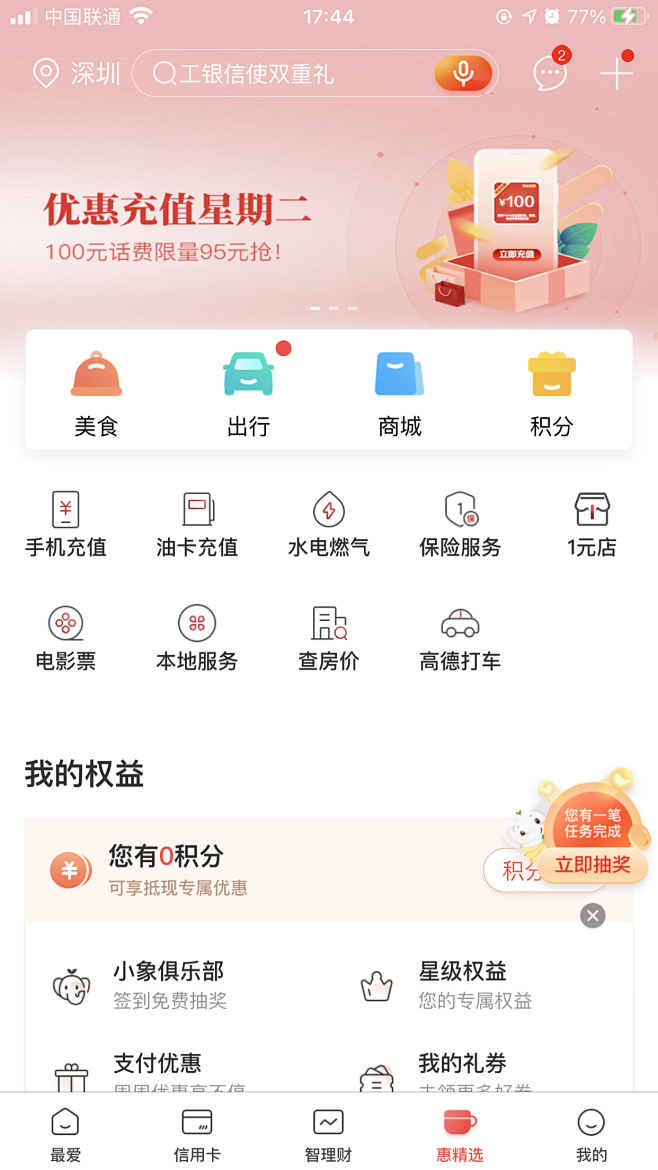Open 保险服务
Screen dimensions: 658x1170
(460, 523)
